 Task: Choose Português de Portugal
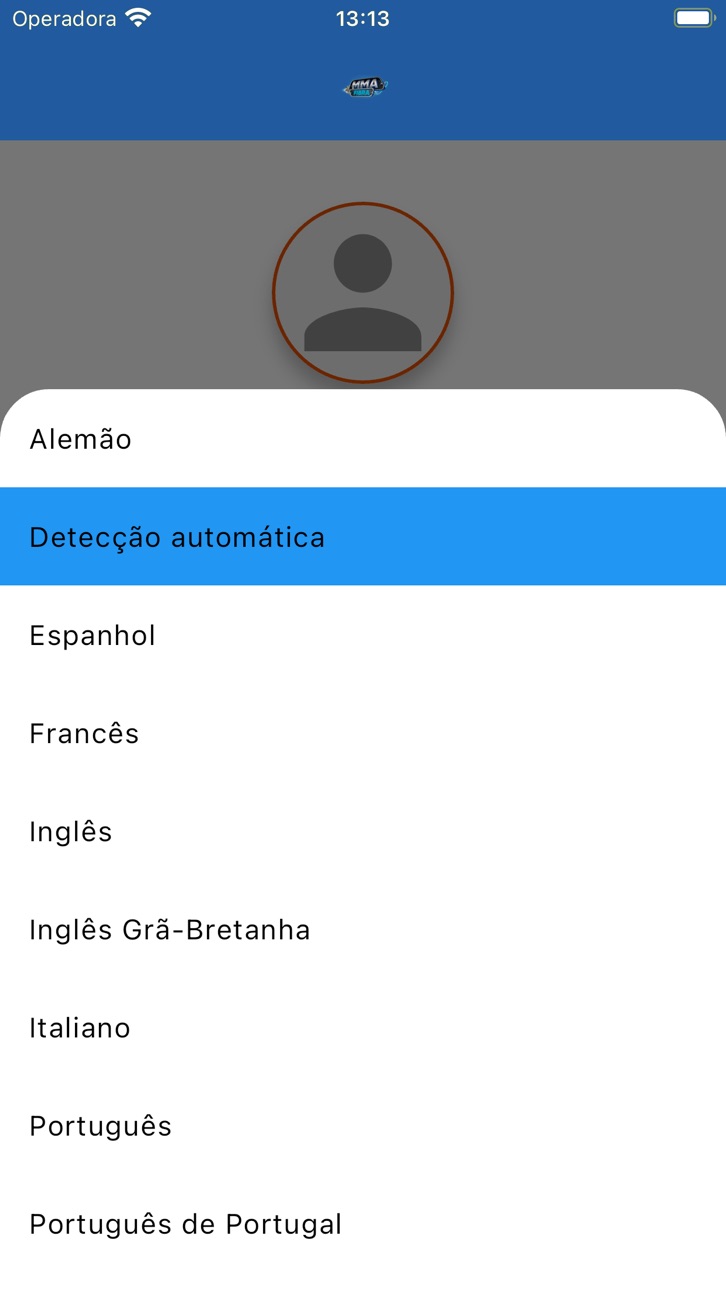(x=363, y=1223)
